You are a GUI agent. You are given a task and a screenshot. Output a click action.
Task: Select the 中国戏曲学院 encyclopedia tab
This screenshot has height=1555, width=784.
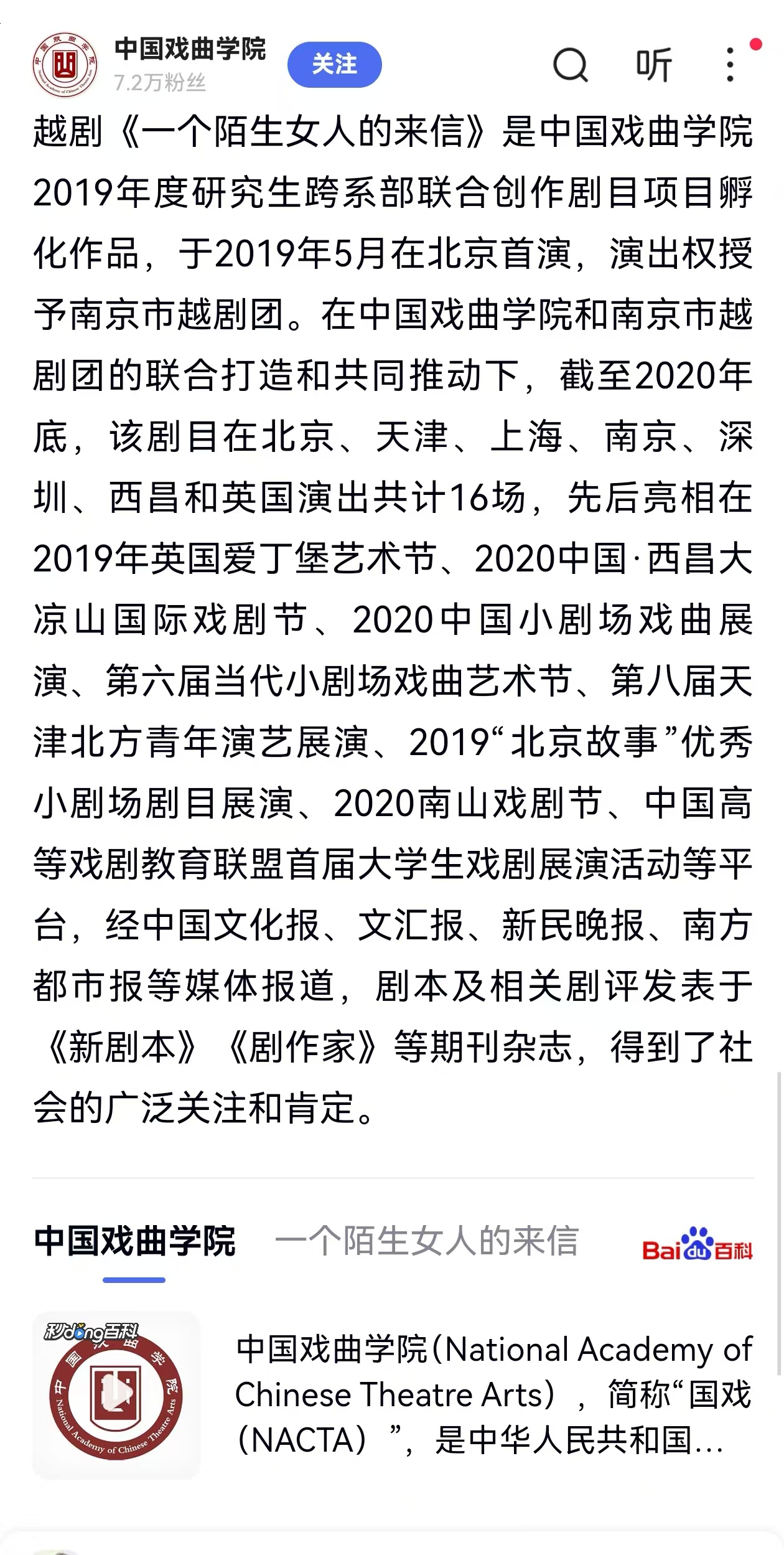[135, 1241]
